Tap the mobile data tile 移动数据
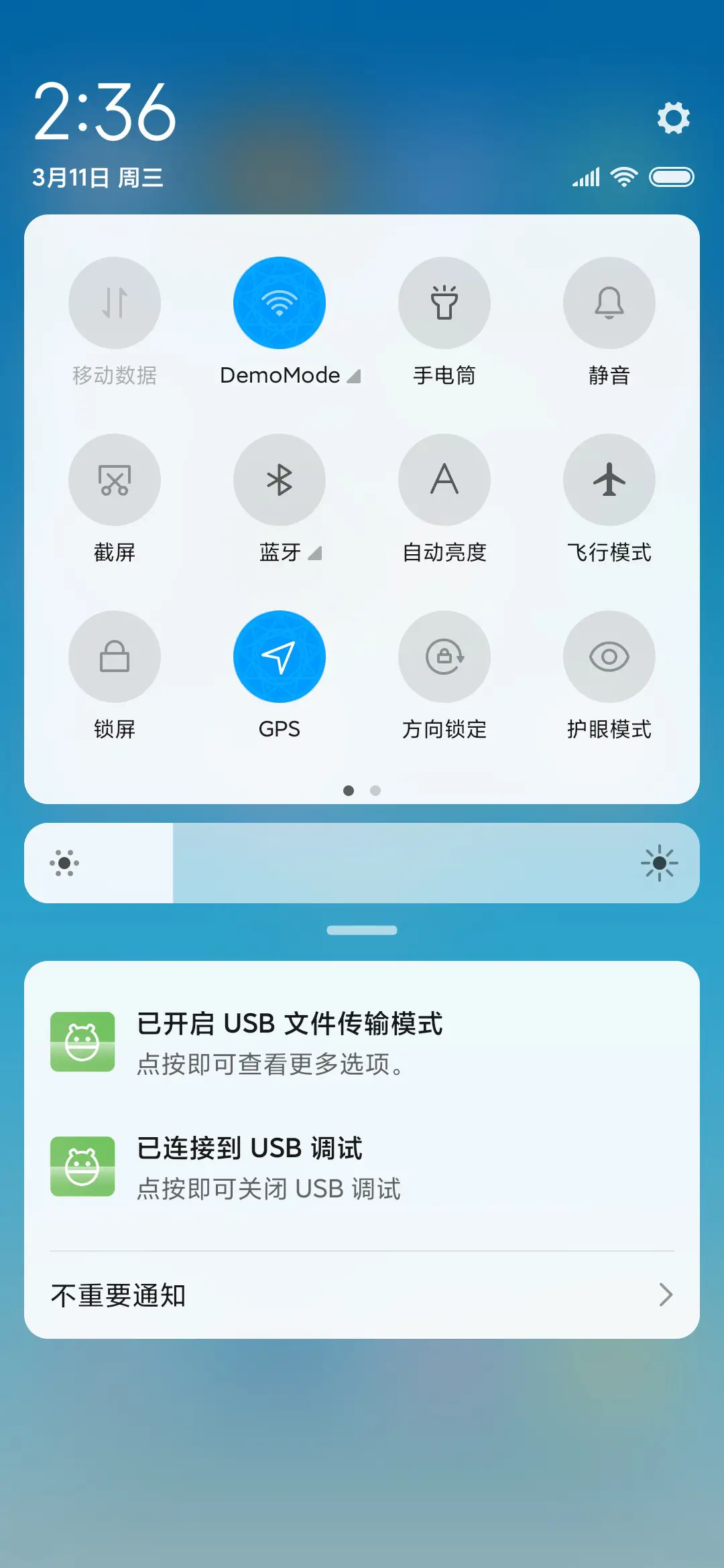The height and width of the screenshot is (1568, 724). (115, 303)
